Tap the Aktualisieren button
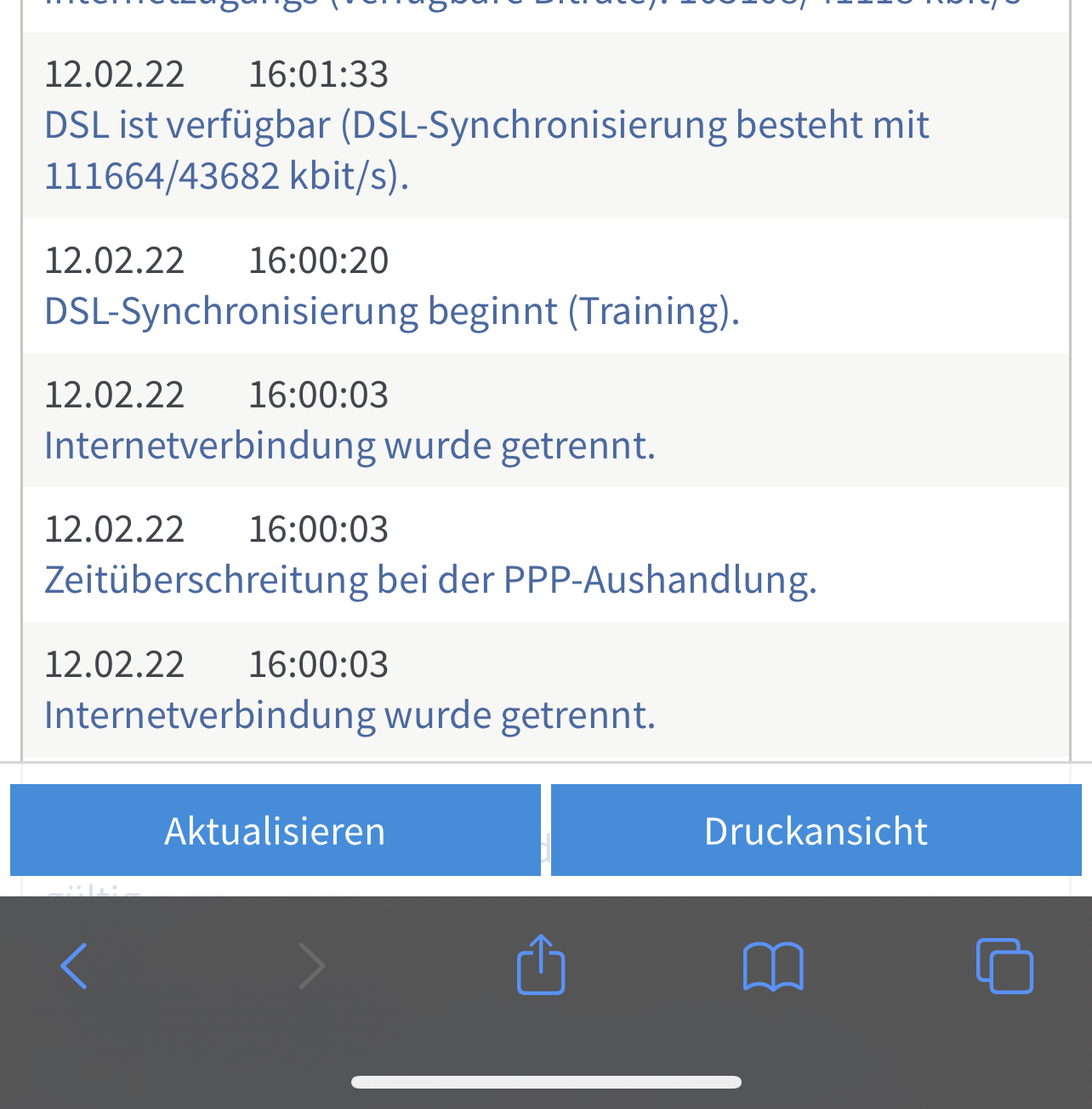This screenshot has height=1109, width=1092. pyautogui.click(x=275, y=830)
